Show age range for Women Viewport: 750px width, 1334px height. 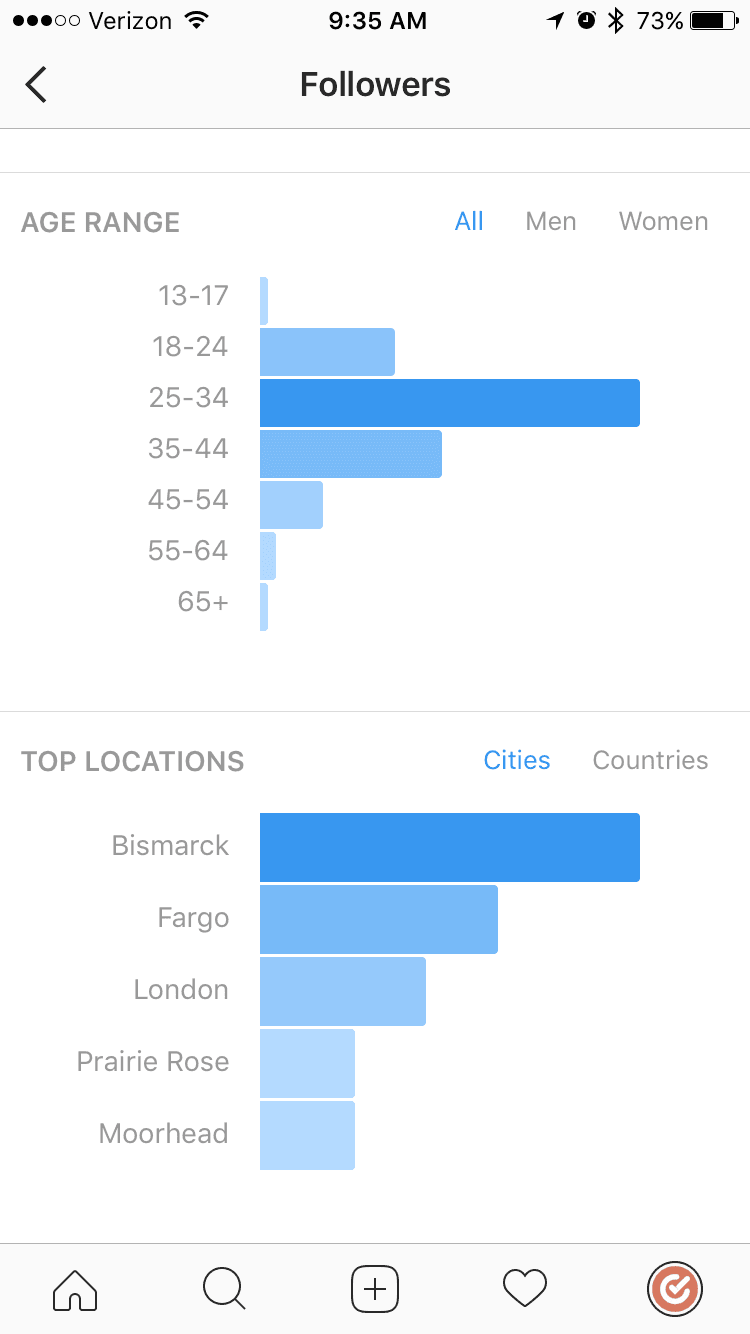pos(663,221)
